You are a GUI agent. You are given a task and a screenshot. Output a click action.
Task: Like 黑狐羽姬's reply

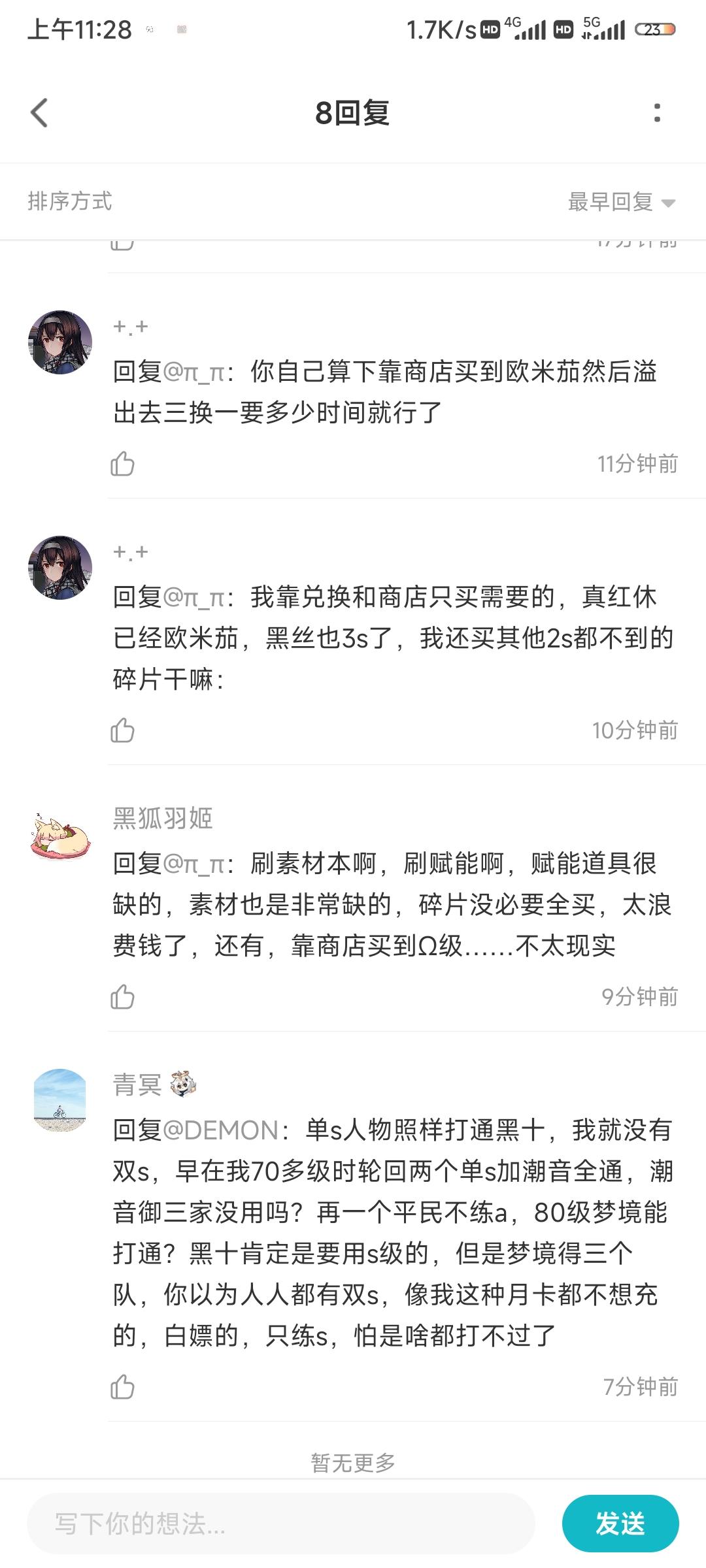coord(122,998)
